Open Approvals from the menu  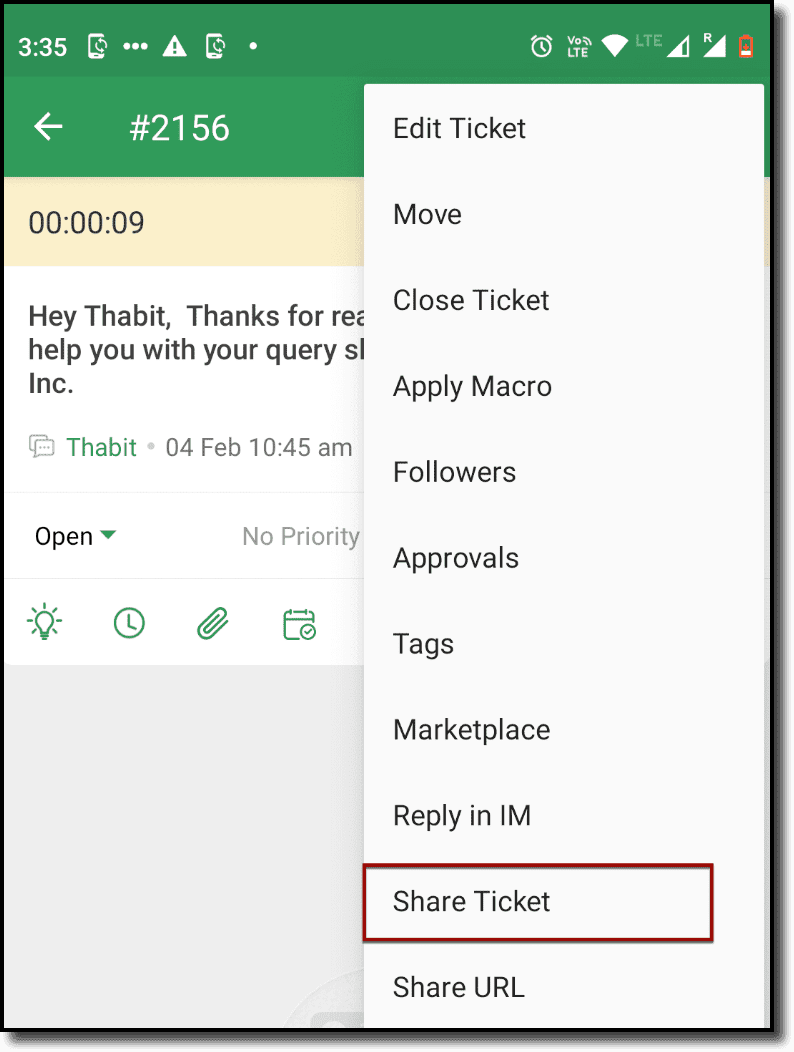coord(455,558)
